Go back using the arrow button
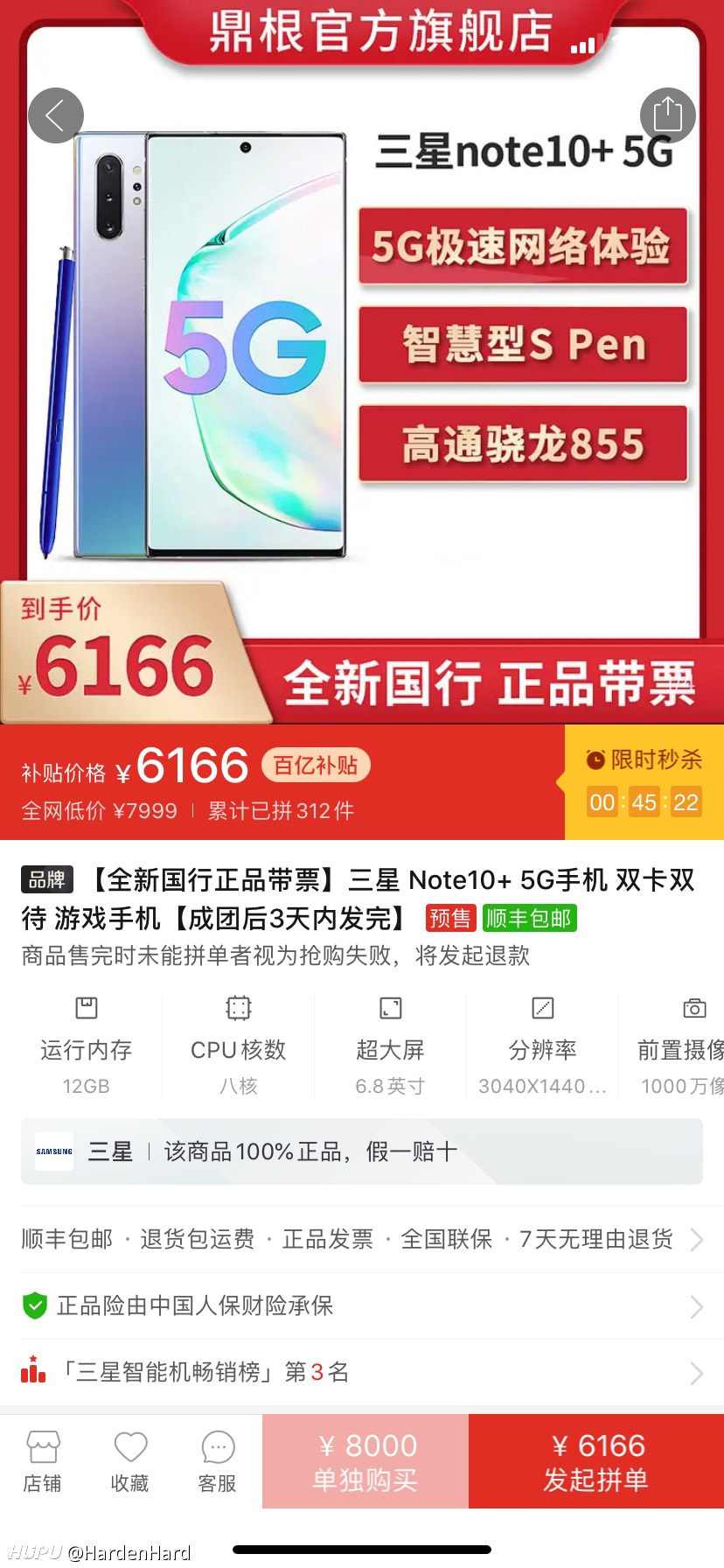 tap(56, 115)
